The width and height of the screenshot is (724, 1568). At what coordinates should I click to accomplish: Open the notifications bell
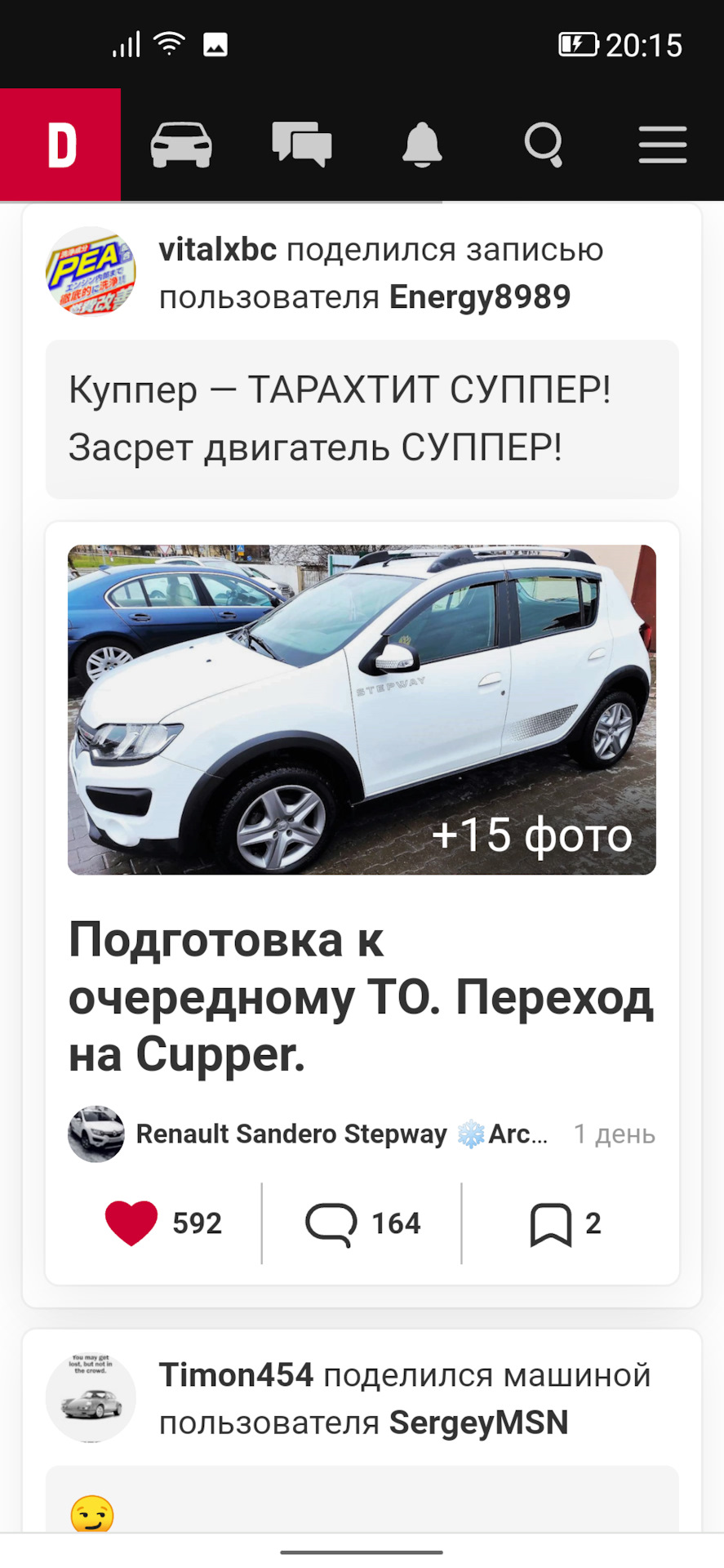pyautogui.click(x=422, y=145)
